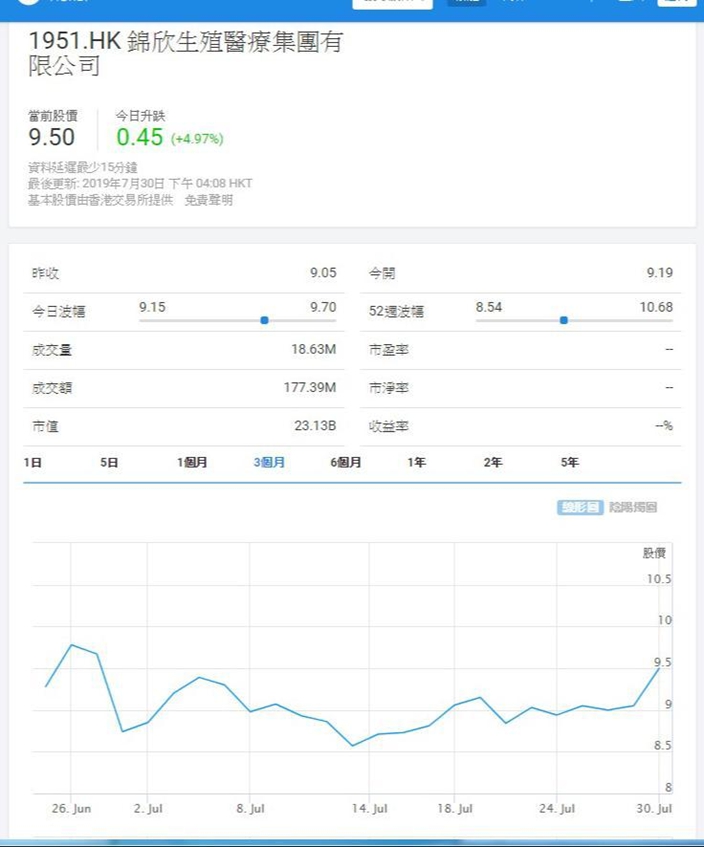Select the 線形圖 line chart mode
Viewport: 704px width, 847px height.
580,507
